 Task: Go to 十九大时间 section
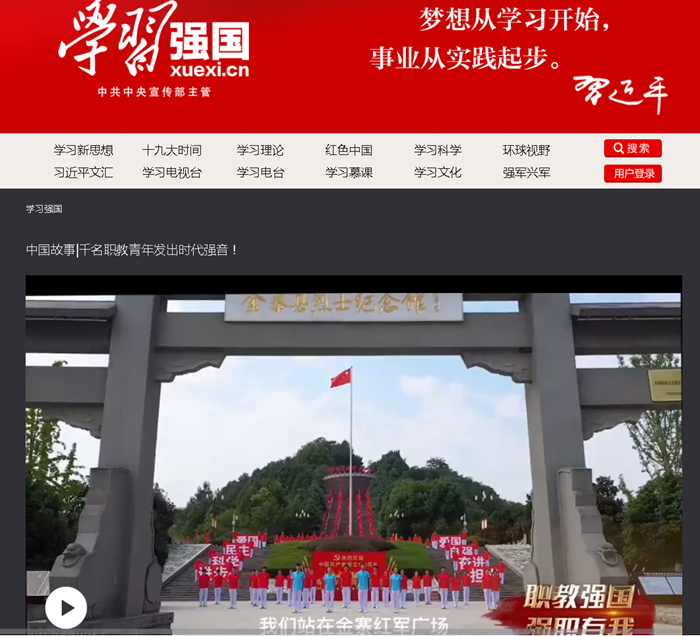[171, 150]
